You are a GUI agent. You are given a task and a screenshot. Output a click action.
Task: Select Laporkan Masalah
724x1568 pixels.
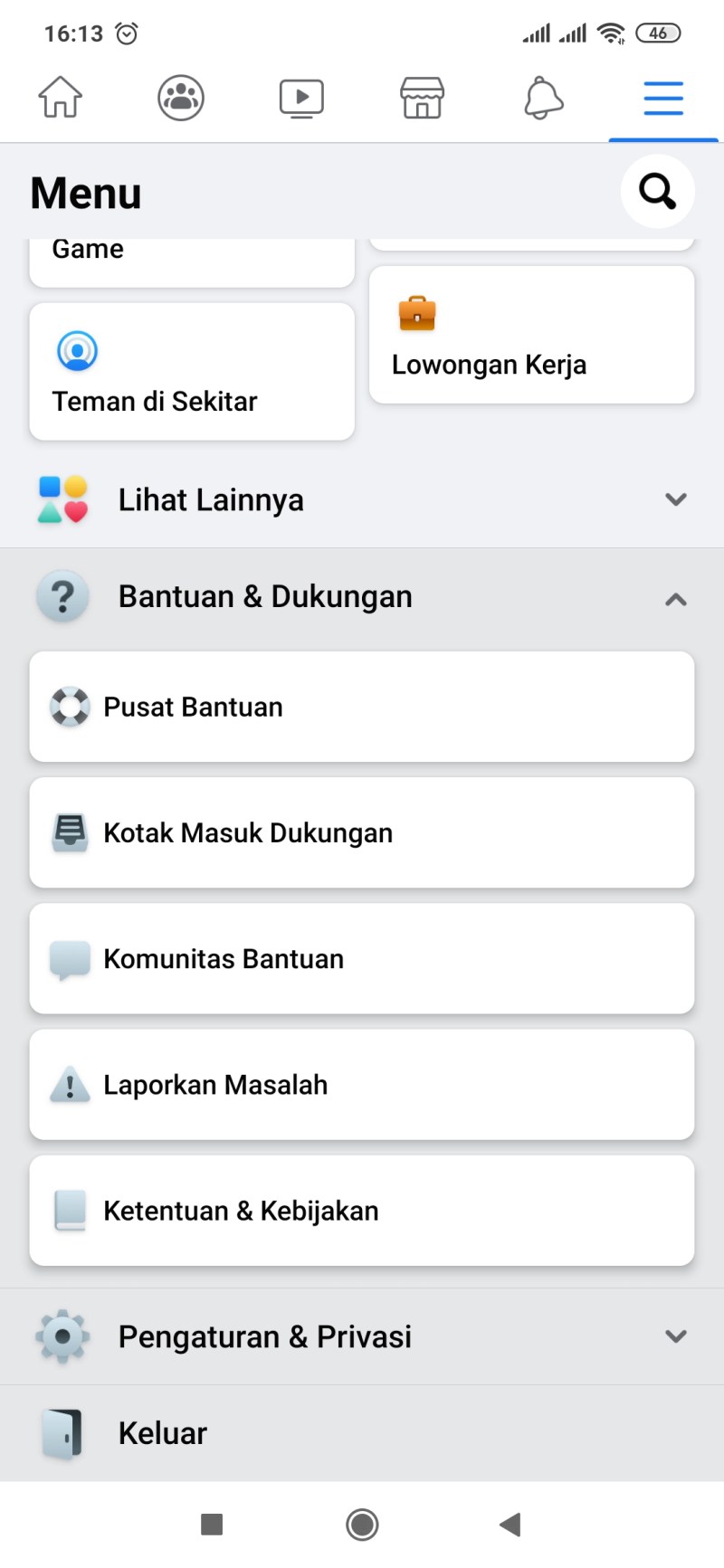coord(362,1084)
